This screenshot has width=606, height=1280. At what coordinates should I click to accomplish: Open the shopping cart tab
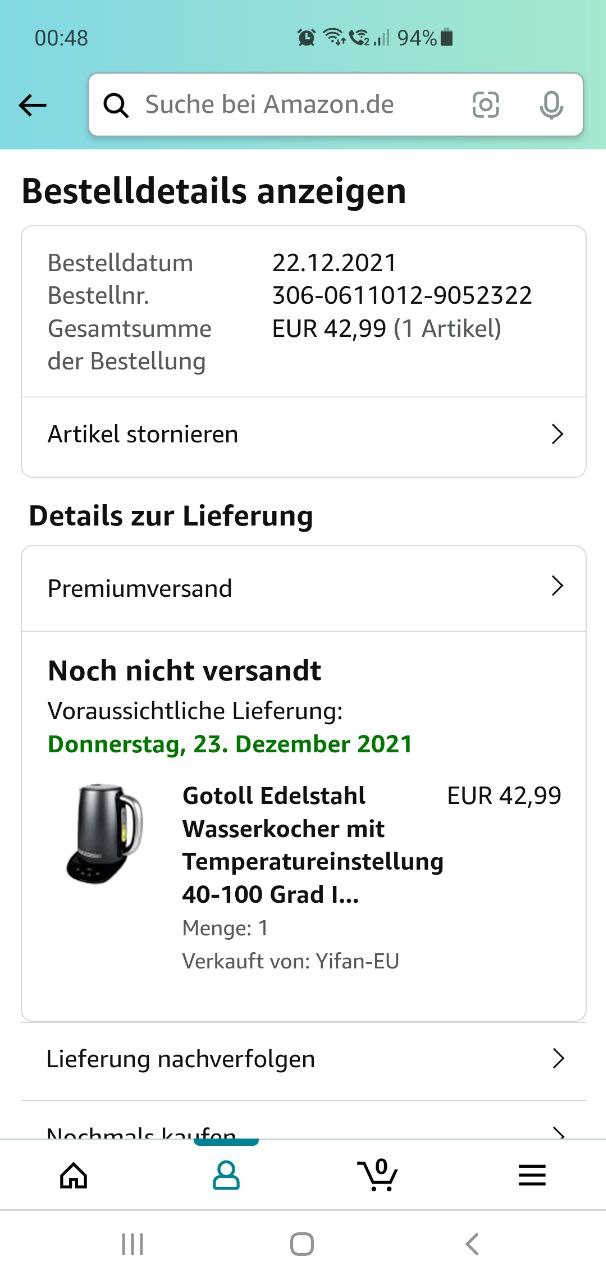pyautogui.click(x=378, y=1176)
